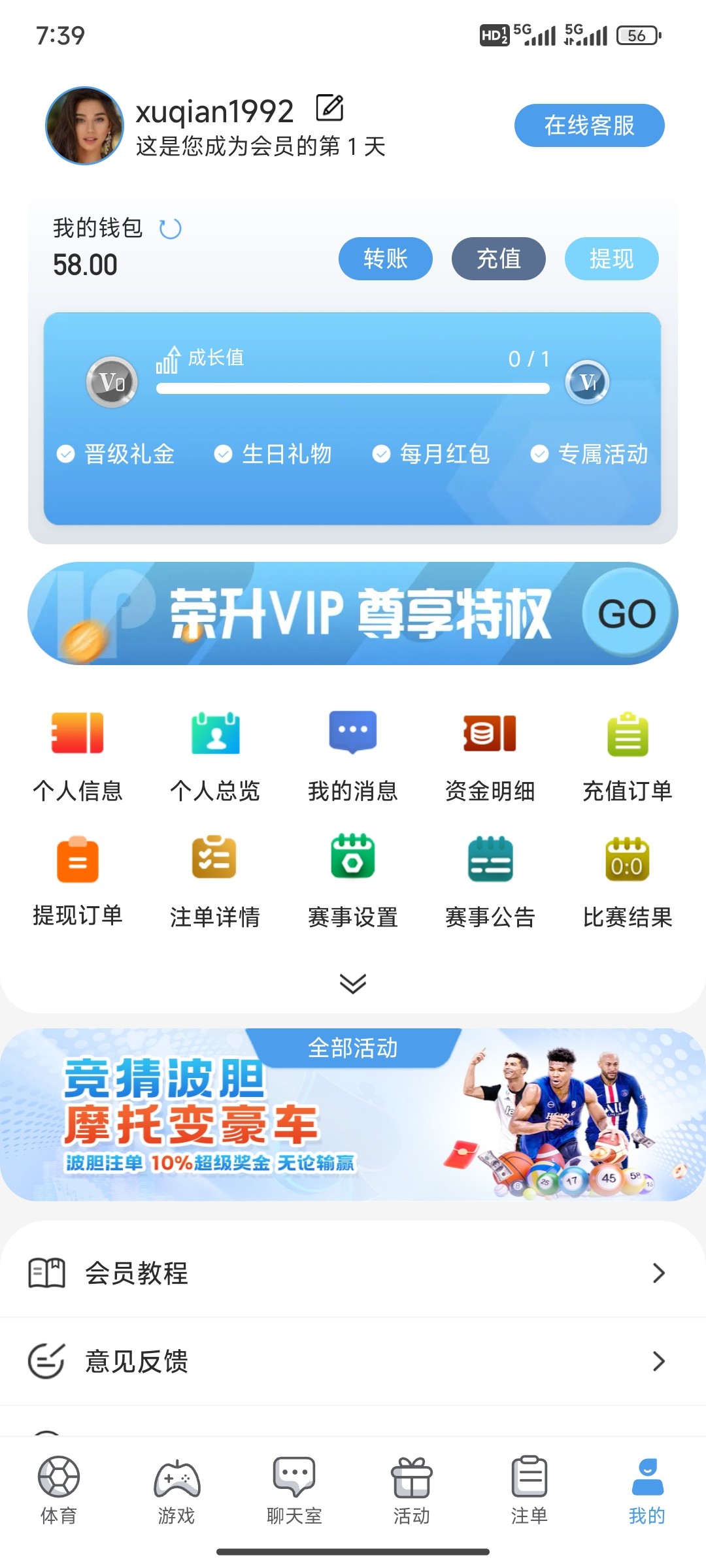Tap the 转账 transfer button
This screenshot has width=706, height=1568.
[x=385, y=259]
